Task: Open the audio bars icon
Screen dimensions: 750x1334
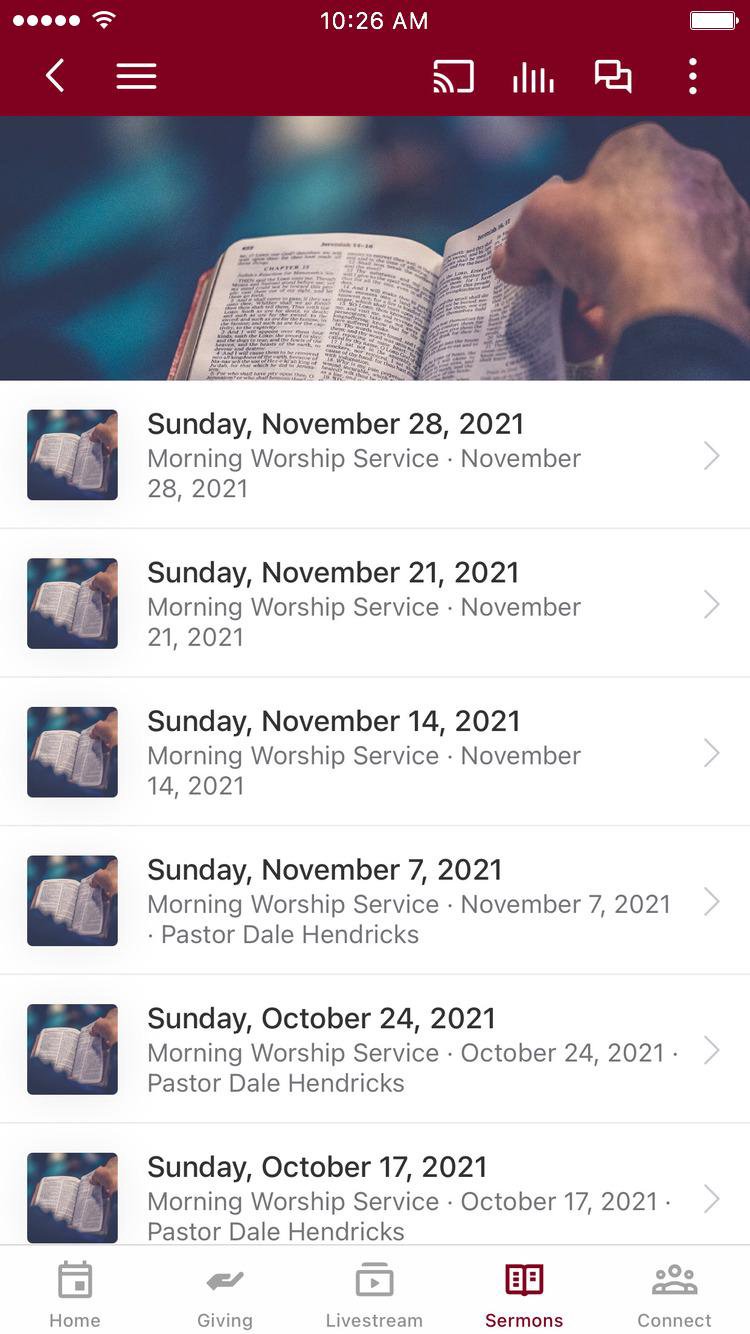Action: [x=533, y=76]
